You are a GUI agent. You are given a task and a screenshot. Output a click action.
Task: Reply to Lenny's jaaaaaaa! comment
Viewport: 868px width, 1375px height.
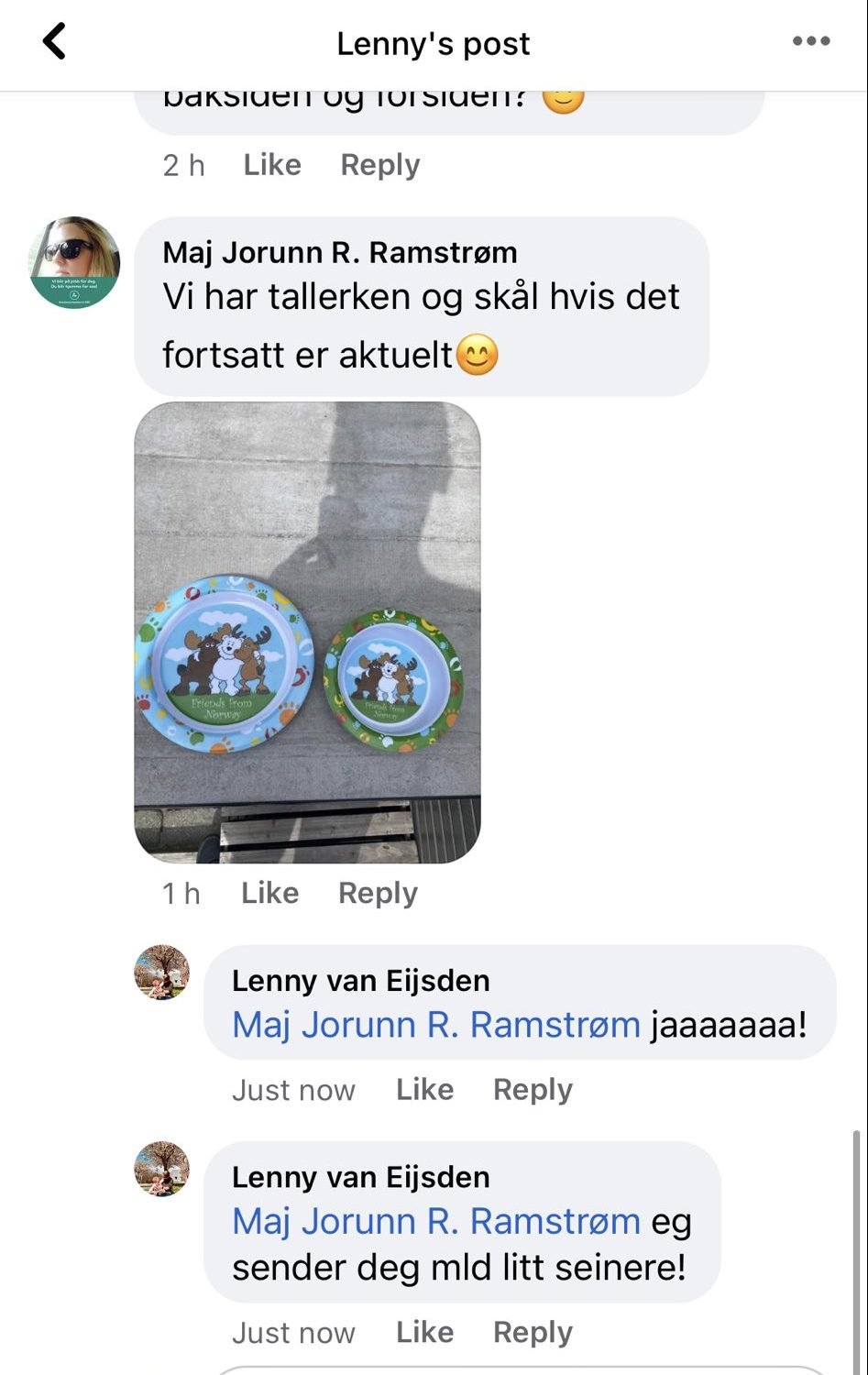[x=533, y=1089]
